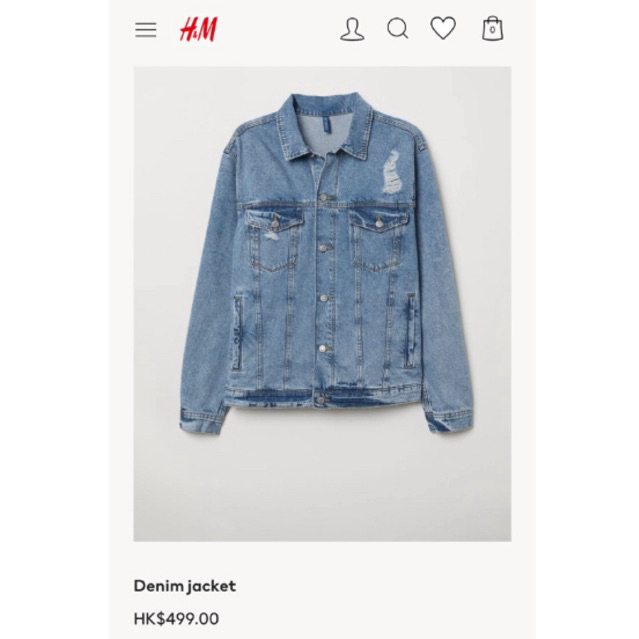The width and height of the screenshot is (639, 639).
Task: Go to the H&M home logo
Action: [x=198, y=30]
